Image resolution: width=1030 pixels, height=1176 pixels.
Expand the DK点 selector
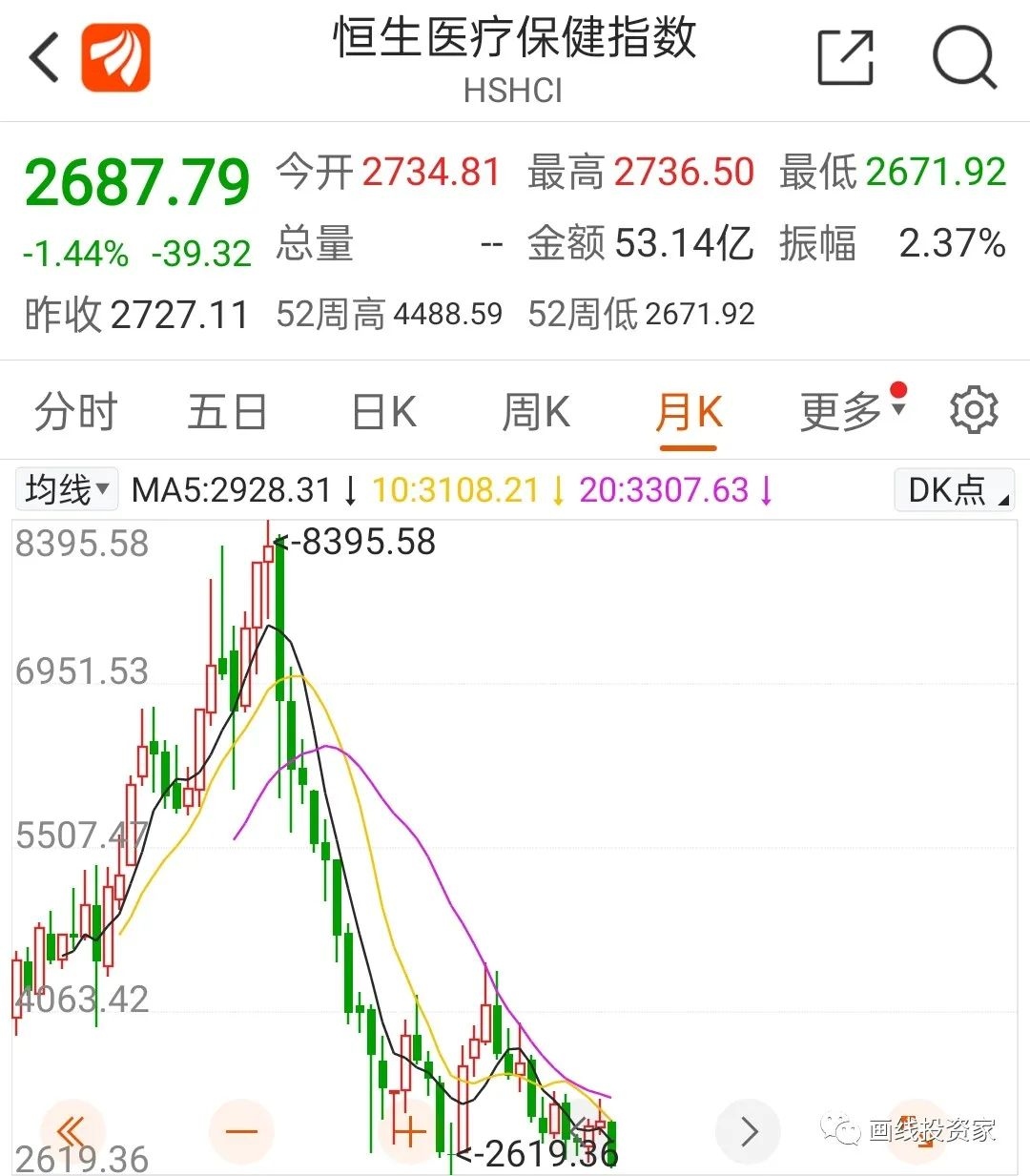click(x=953, y=490)
